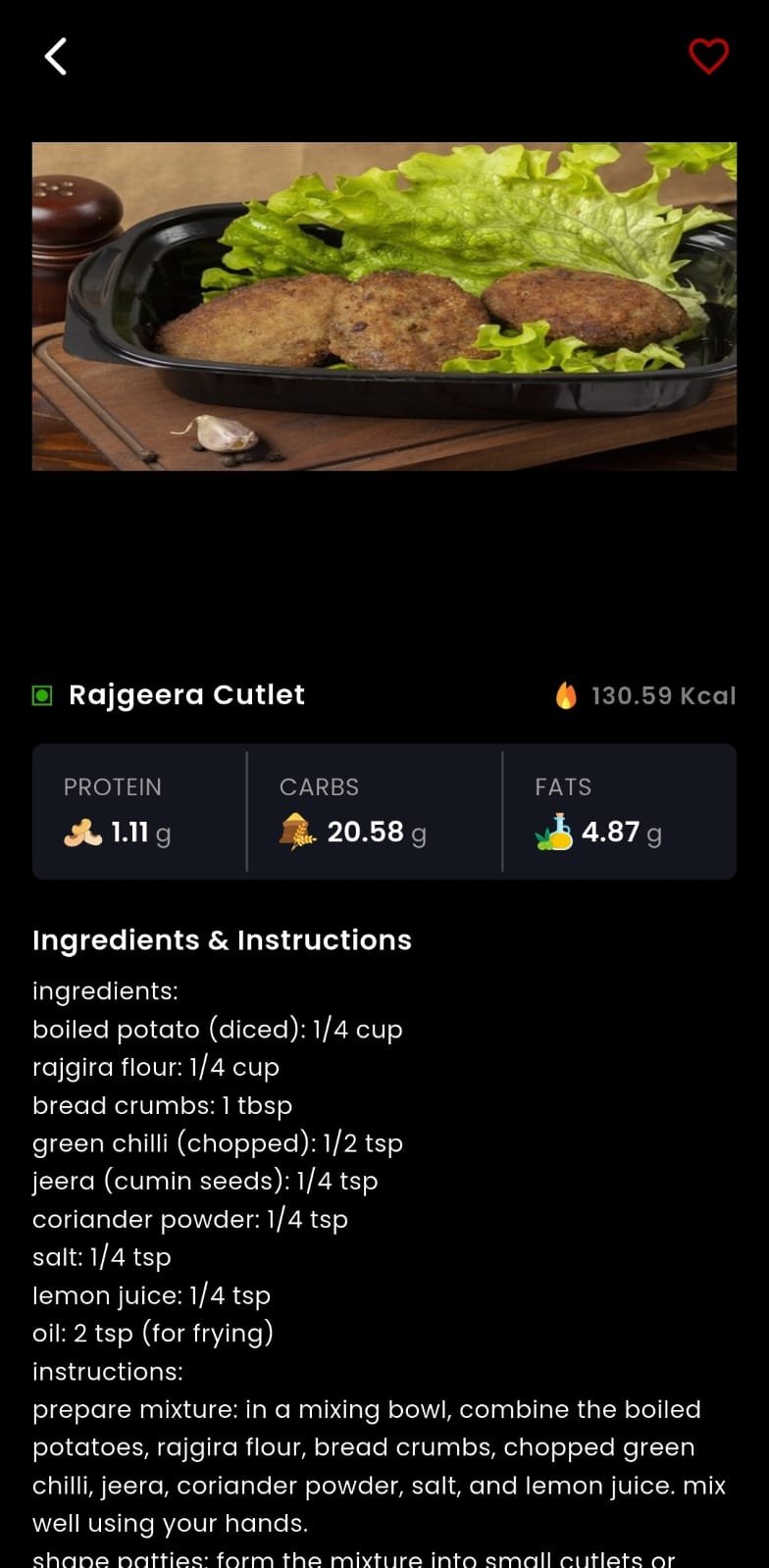Favorite the Rajgeera Cutlet recipe
Viewport: 769px width, 1568px height.
click(x=708, y=57)
